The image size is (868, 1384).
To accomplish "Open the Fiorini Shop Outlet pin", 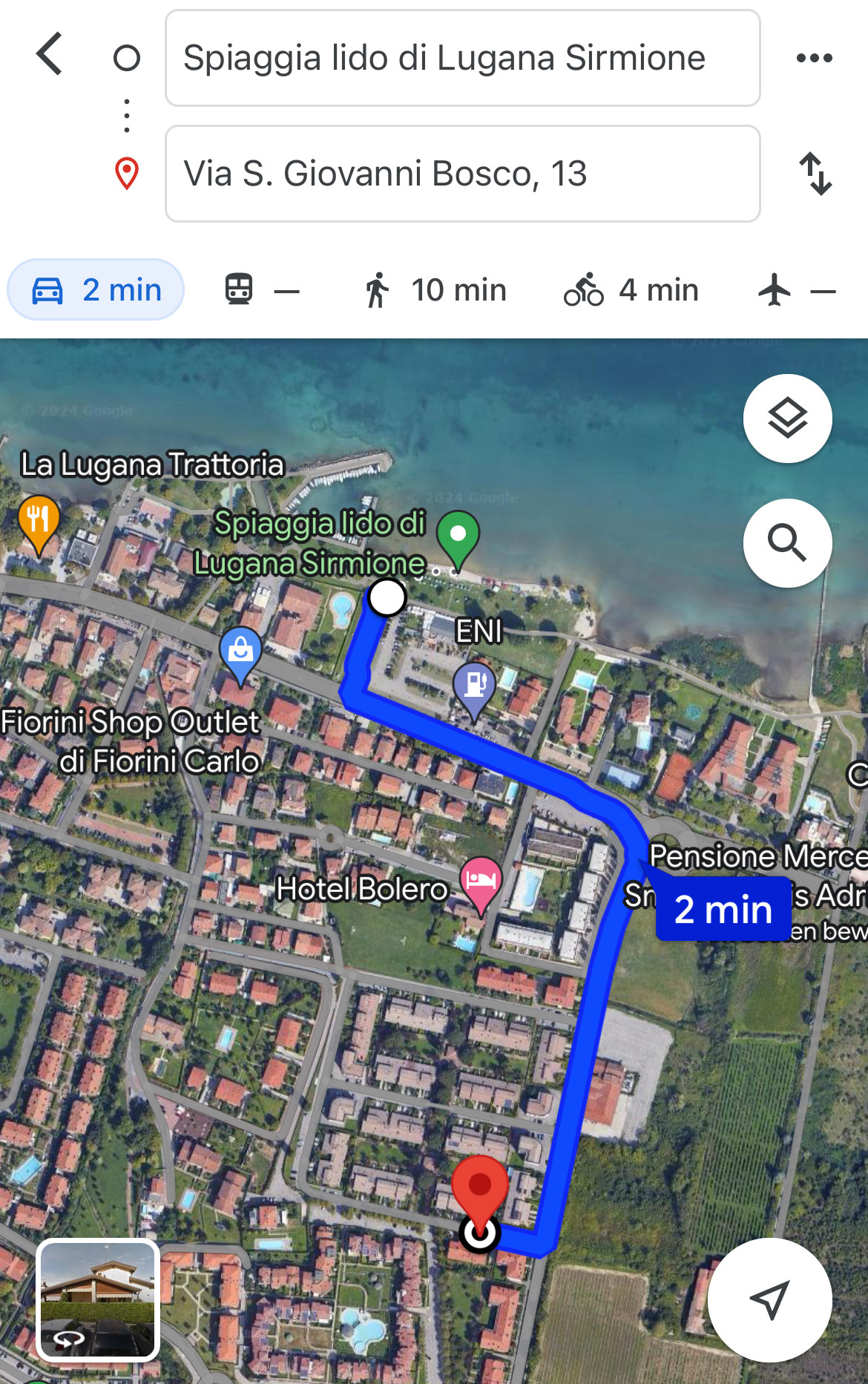I will 240,652.
